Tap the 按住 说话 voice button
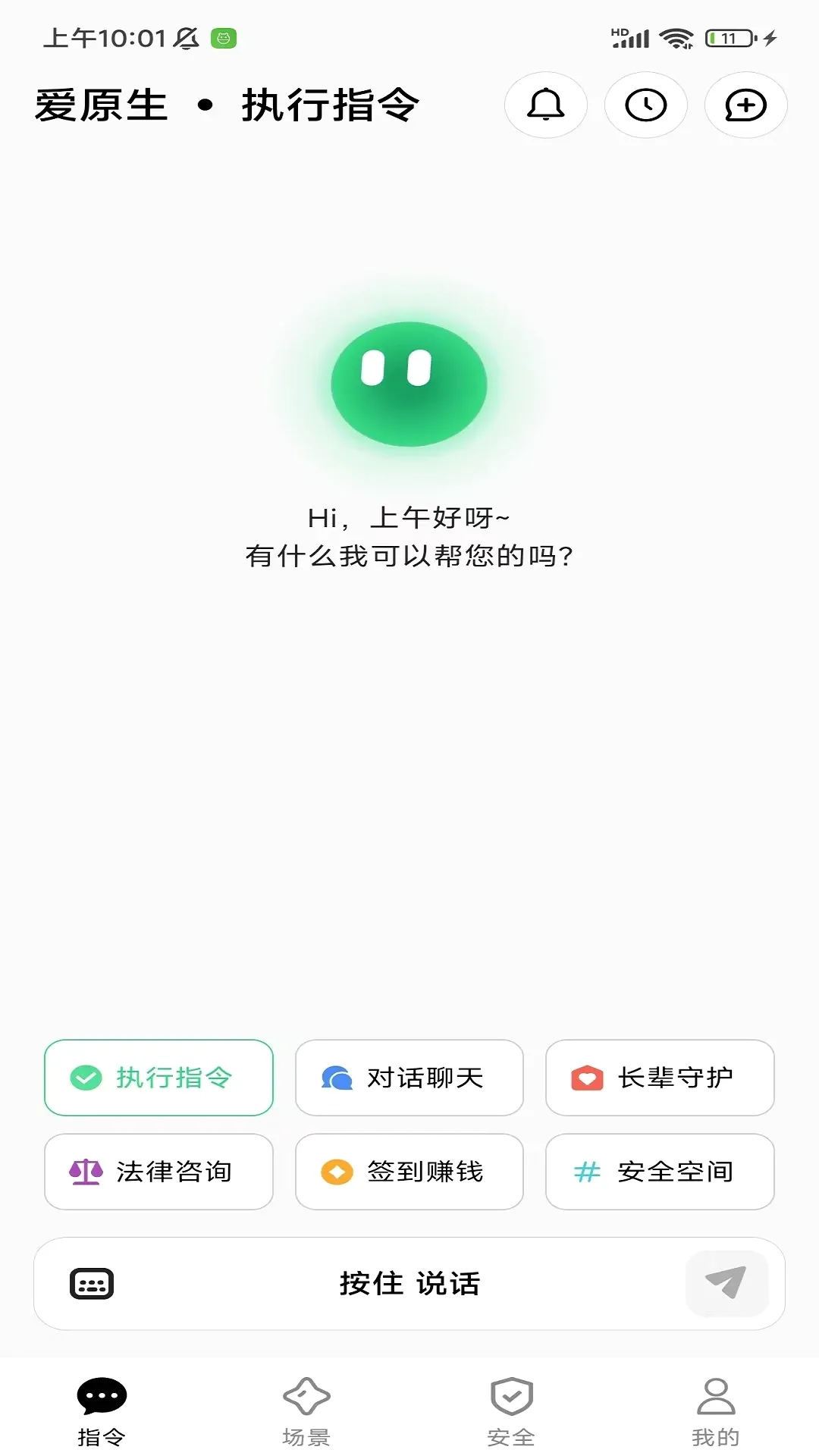Image resolution: width=819 pixels, height=1456 pixels. pos(409,1284)
